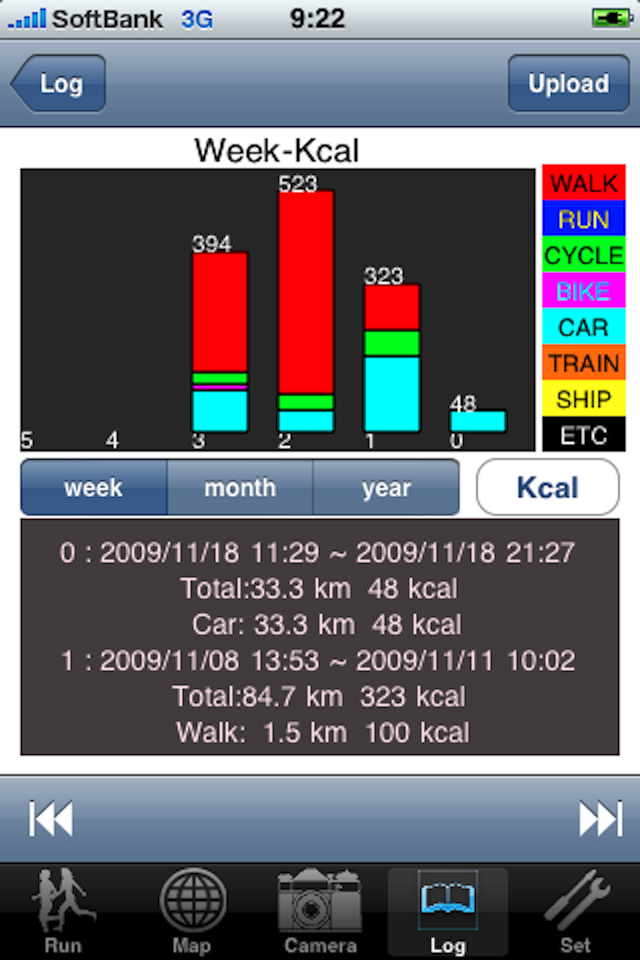Open the Run tab
The height and width of the screenshot is (960, 640).
pos(64,911)
